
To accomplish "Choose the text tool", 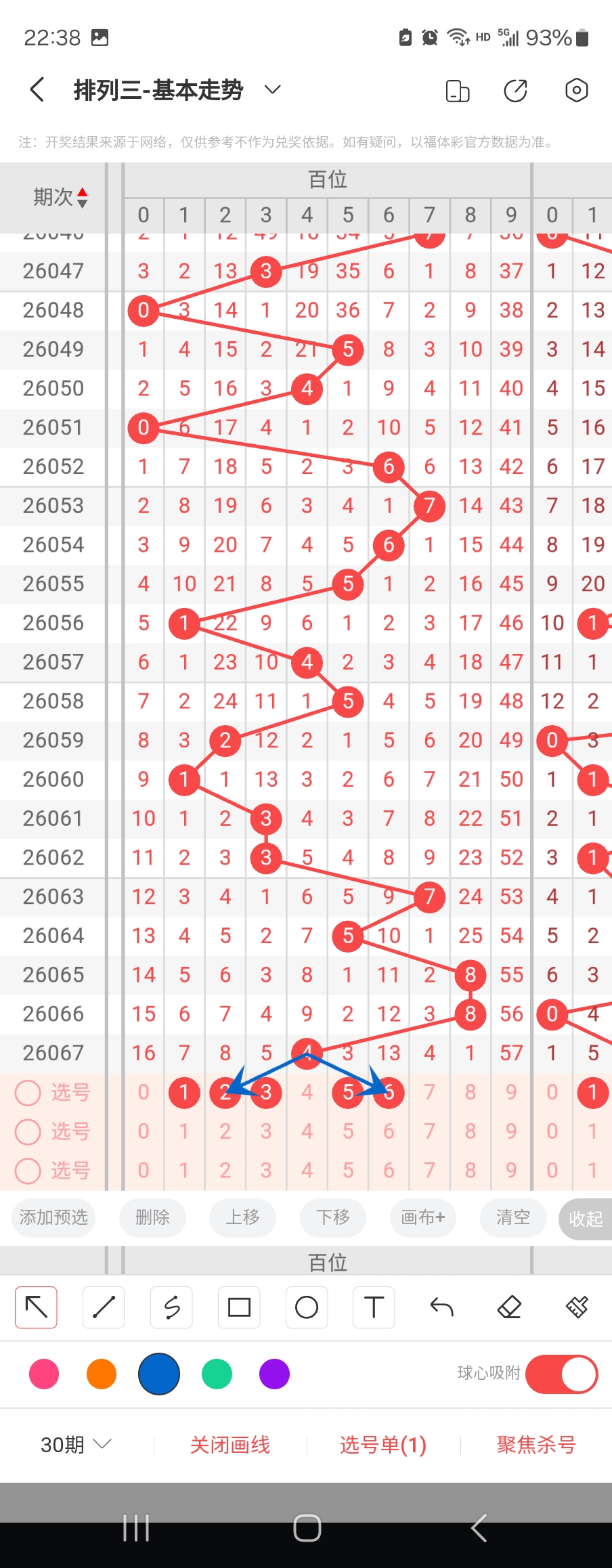I will tap(374, 1307).
